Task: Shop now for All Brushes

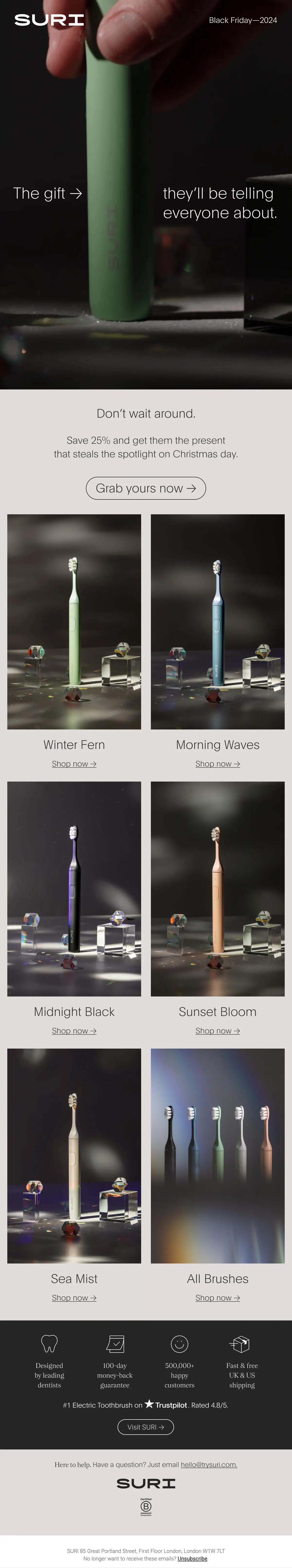Action: [217, 1298]
